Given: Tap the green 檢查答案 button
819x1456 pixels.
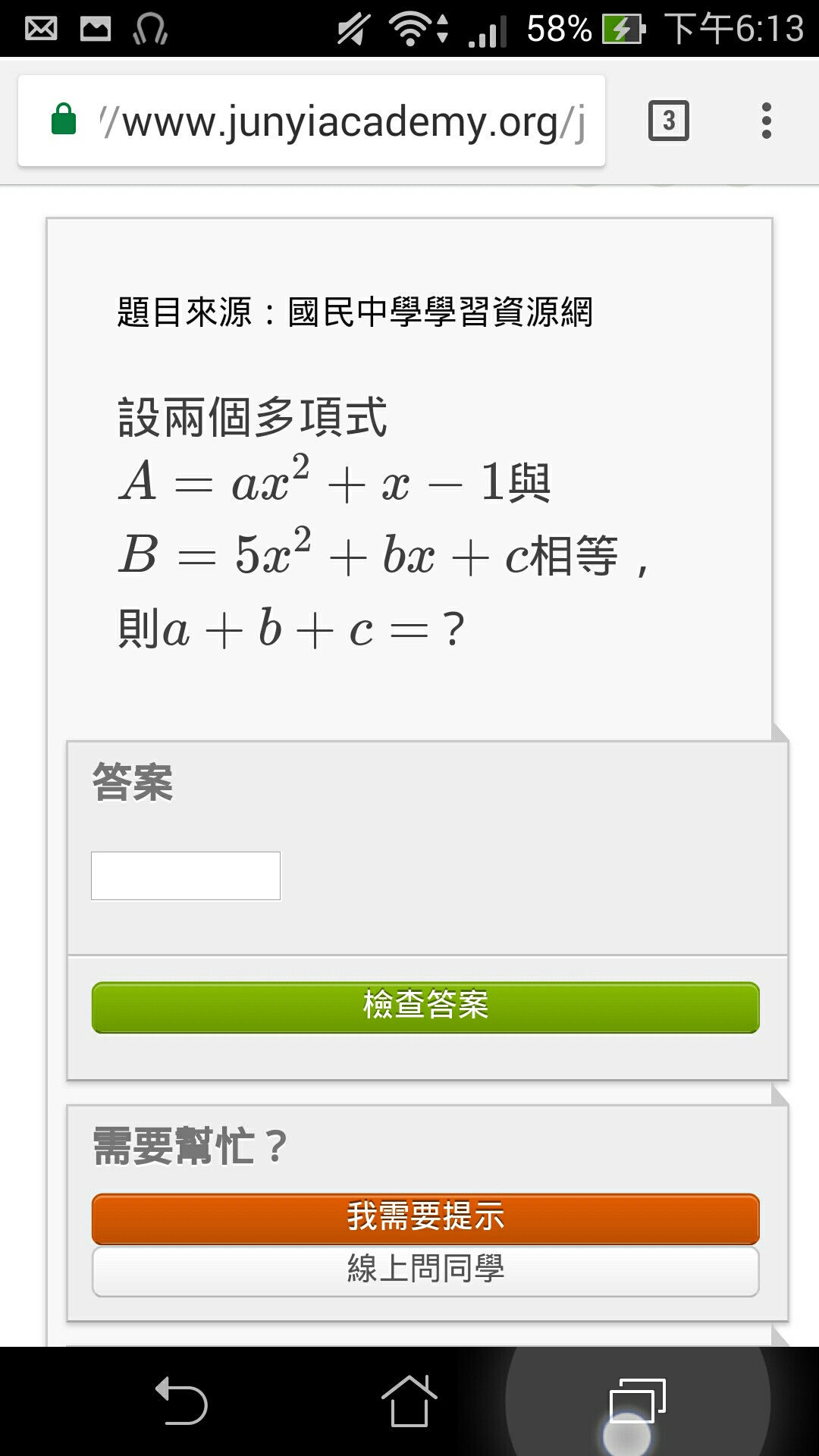Looking at the screenshot, I should click(x=425, y=1007).
